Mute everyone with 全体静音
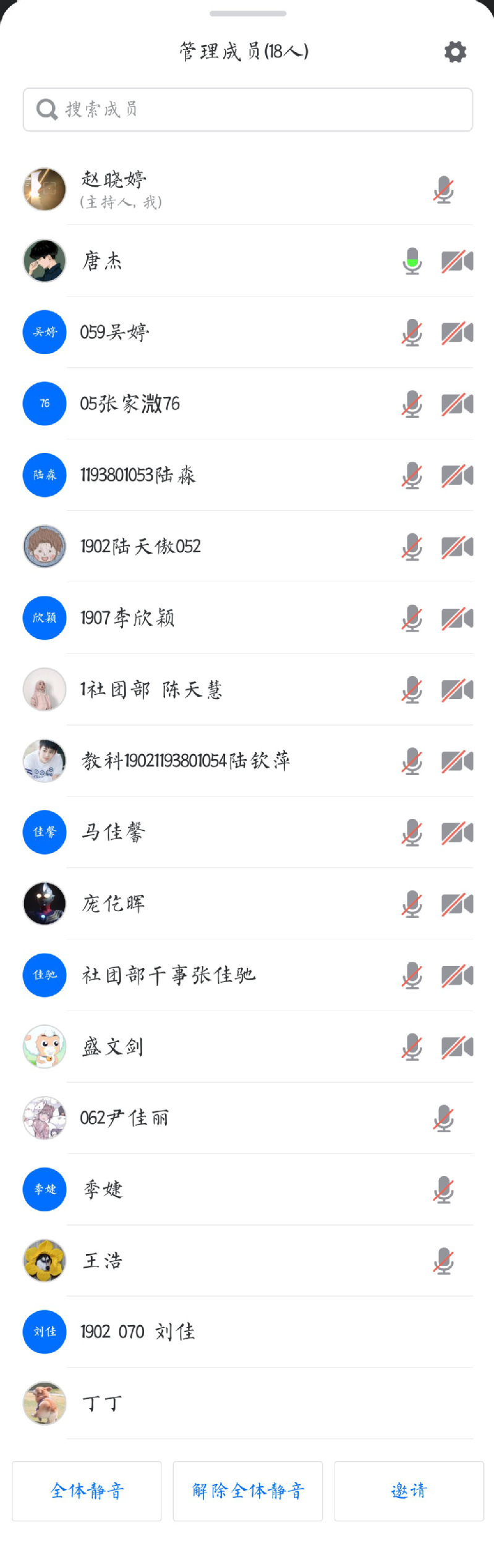 click(x=87, y=1490)
